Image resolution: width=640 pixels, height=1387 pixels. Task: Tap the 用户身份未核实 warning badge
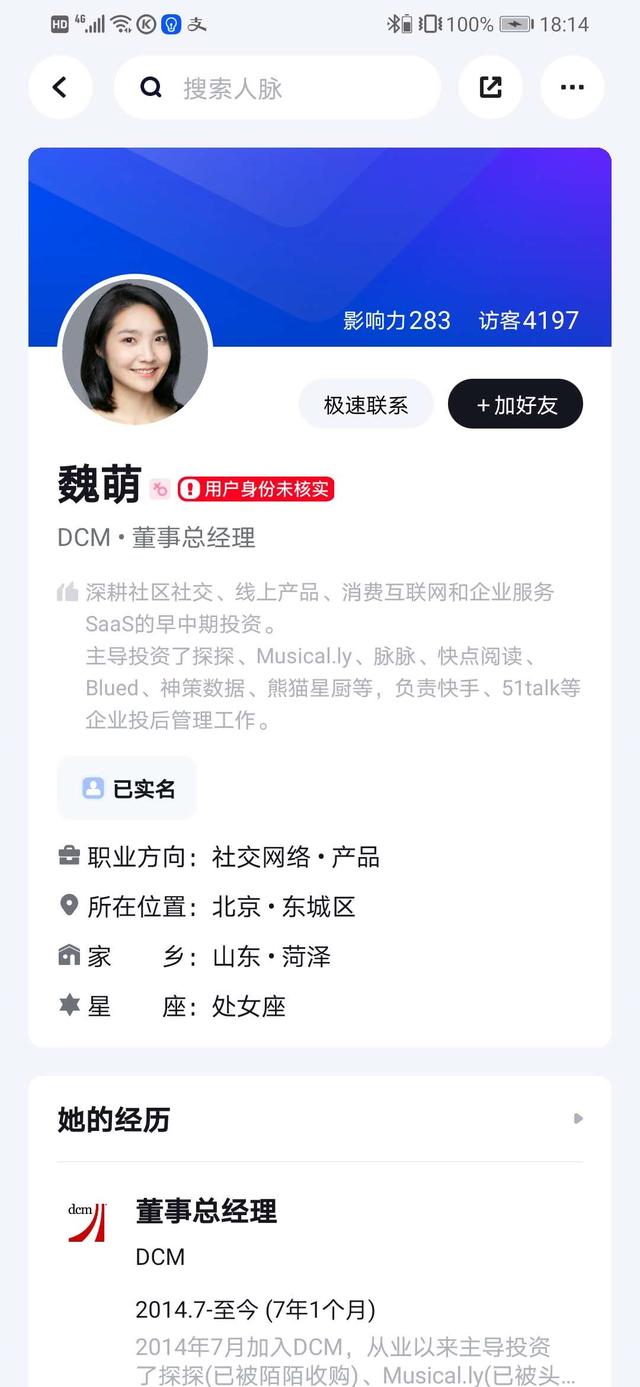(x=255, y=489)
